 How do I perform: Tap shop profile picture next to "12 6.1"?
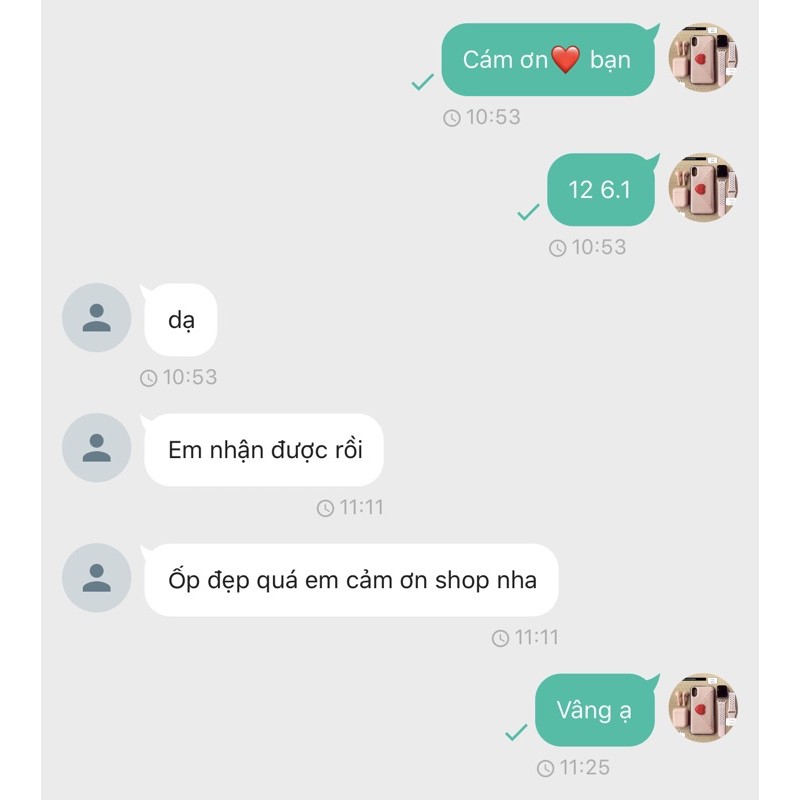pyautogui.click(x=702, y=188)
